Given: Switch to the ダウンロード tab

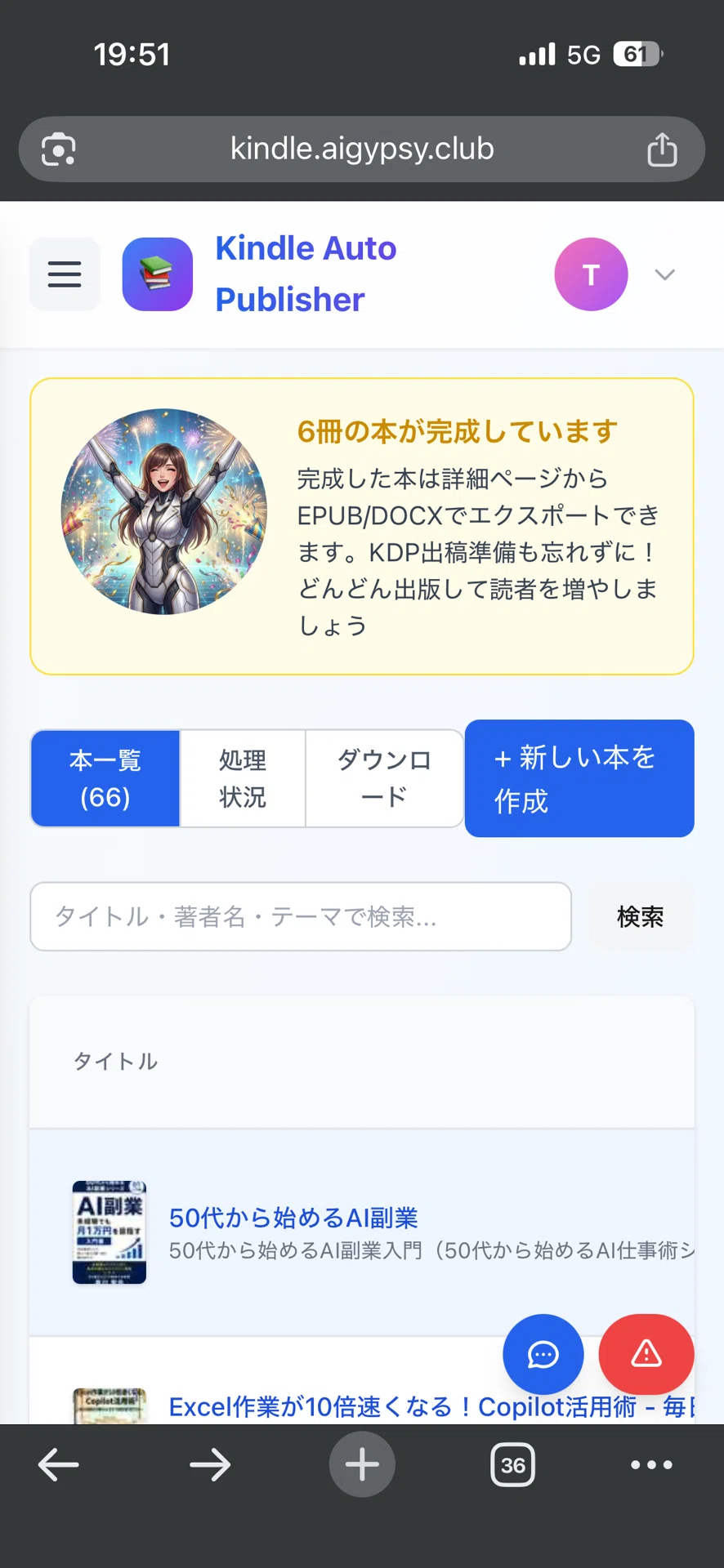Looking at the screenshot, I should click(384, 778).
